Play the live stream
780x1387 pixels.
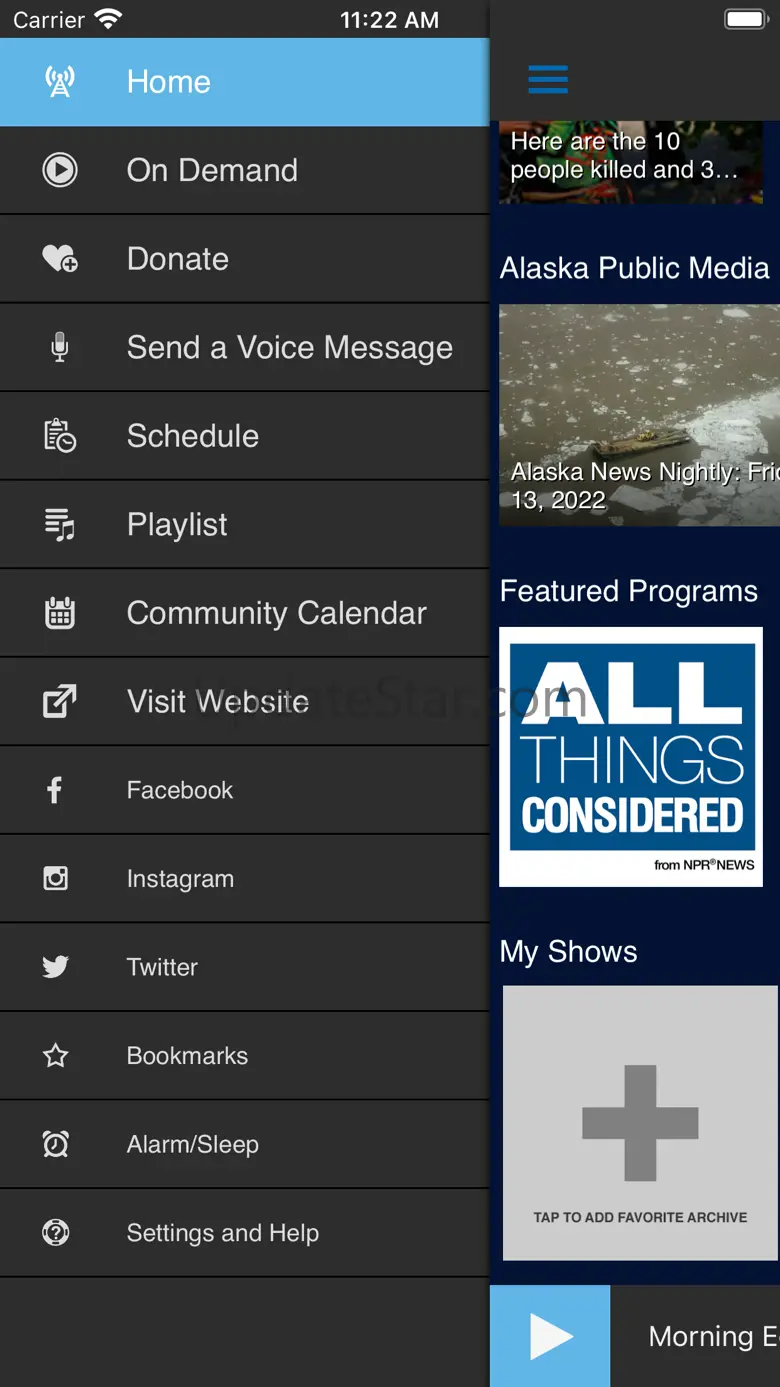(x=550, y=1336)
